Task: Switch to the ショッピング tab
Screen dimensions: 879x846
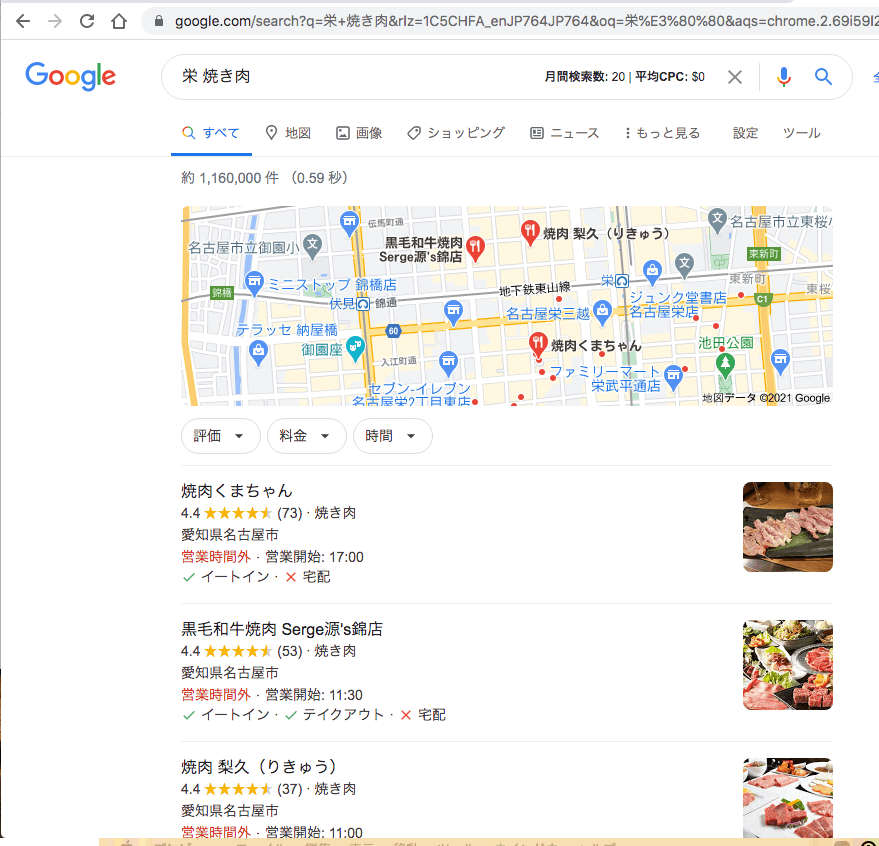Action: pyautogui.click(x=456, y=133)
